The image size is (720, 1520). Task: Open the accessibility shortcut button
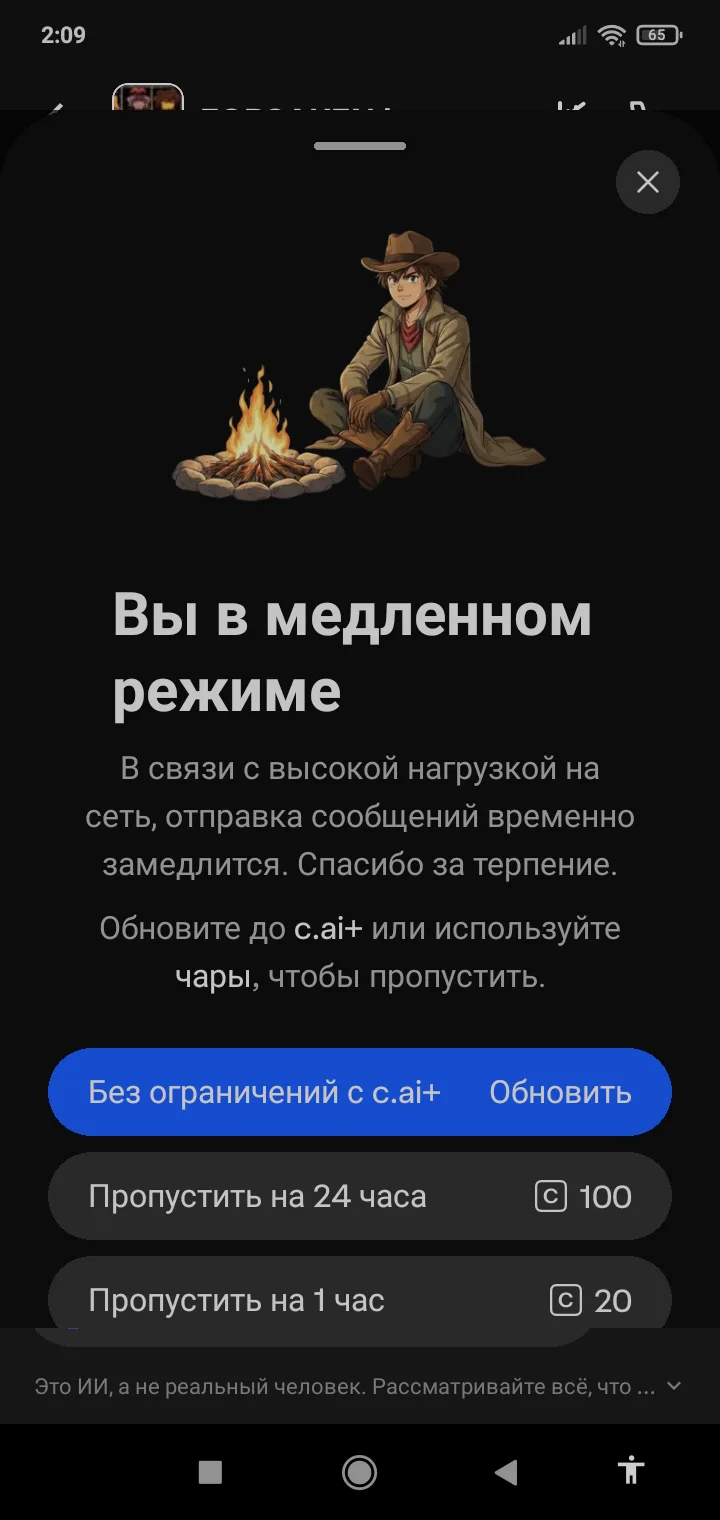click(x=631, y=1470)
